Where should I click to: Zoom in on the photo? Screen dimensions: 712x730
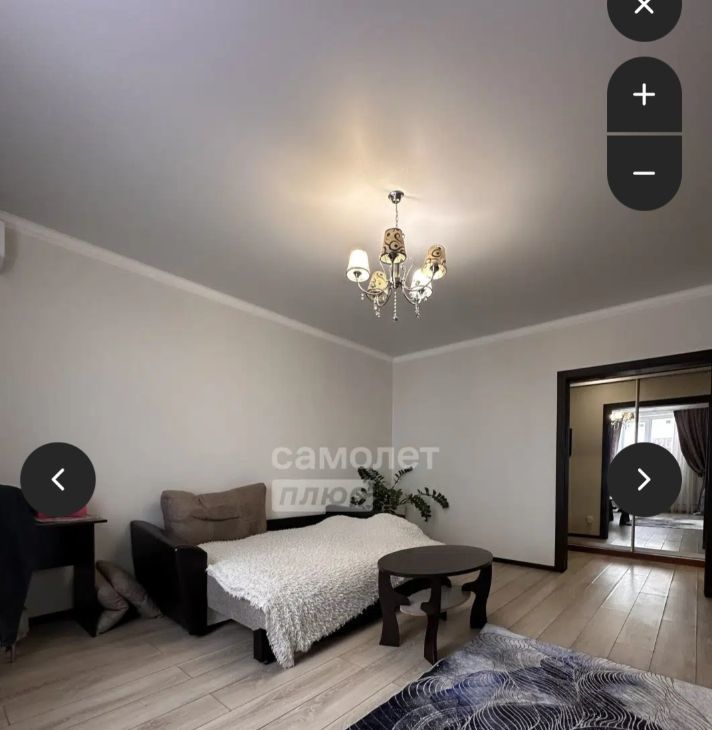pyautogui.click(x=644, y=95)
